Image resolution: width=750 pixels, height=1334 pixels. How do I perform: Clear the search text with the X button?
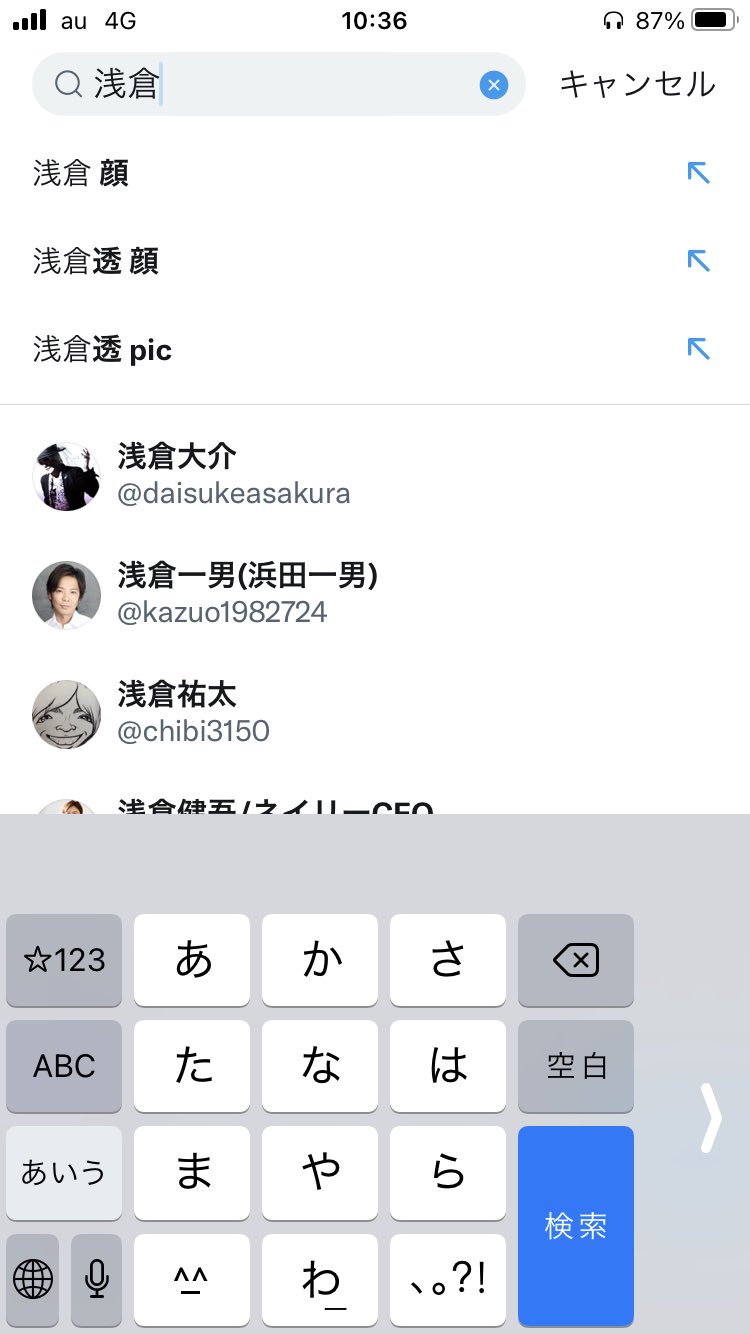click(x=493, y=85)
